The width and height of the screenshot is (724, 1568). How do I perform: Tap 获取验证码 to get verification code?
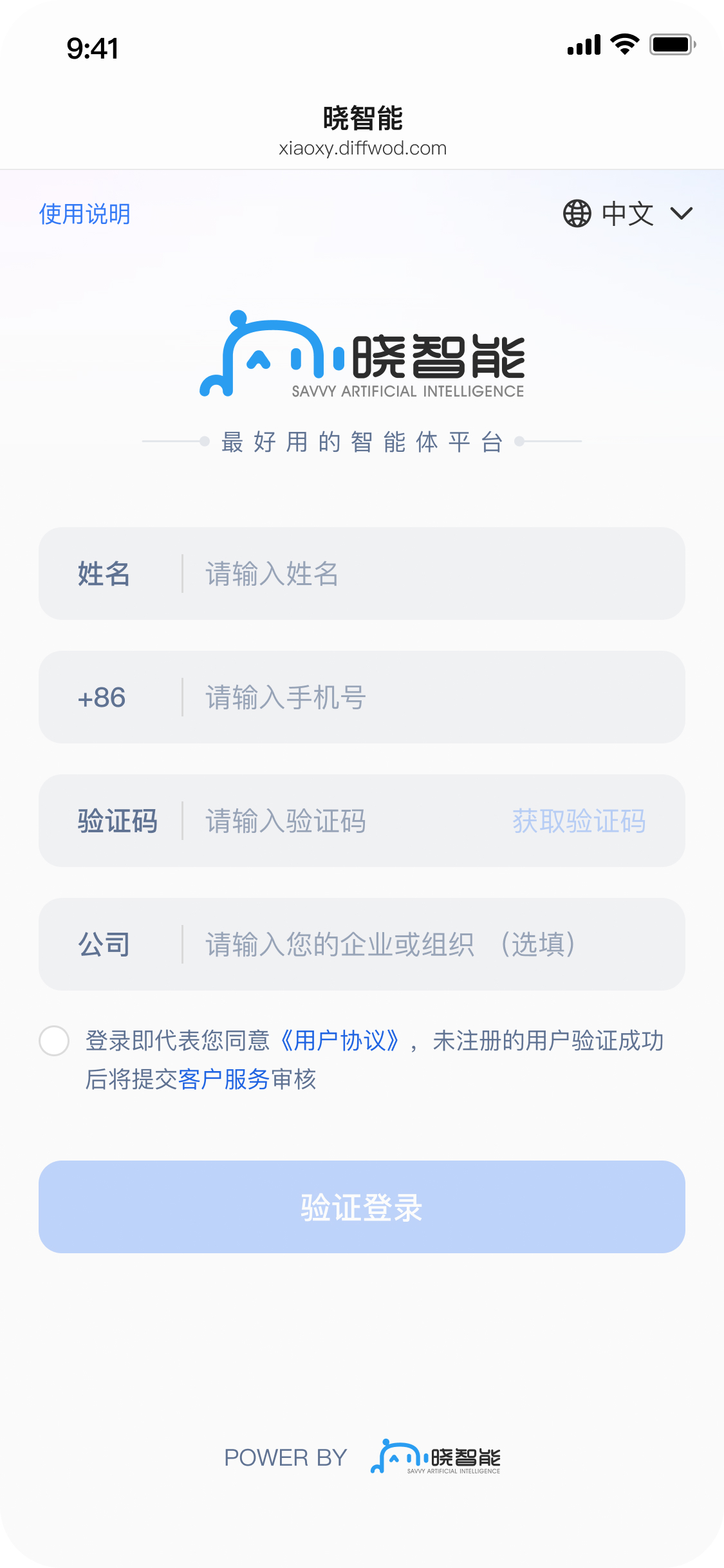(x=579, y=821)
